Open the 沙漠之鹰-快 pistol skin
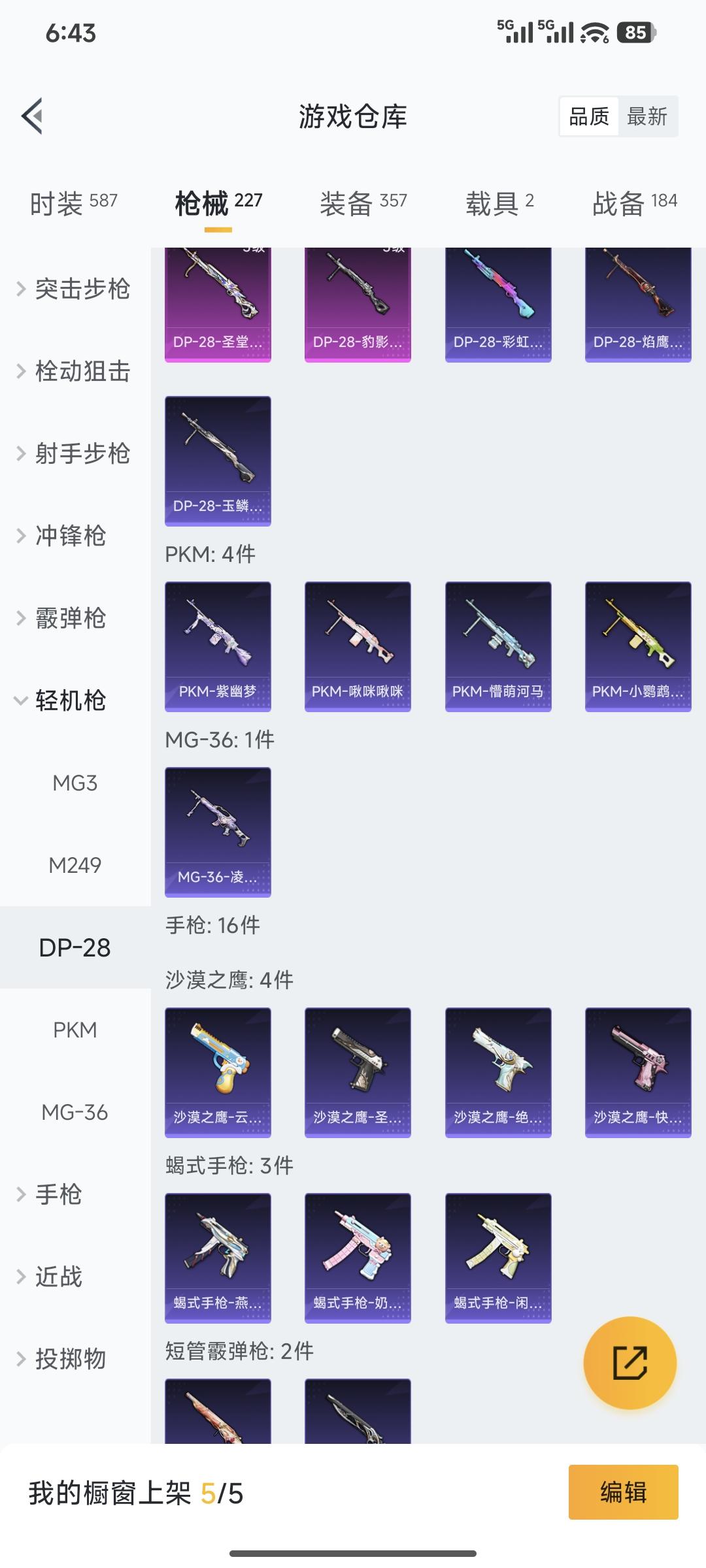The height and width of the screenshot is (1568, 706). pyautogui.click(x=637, y=1071)
